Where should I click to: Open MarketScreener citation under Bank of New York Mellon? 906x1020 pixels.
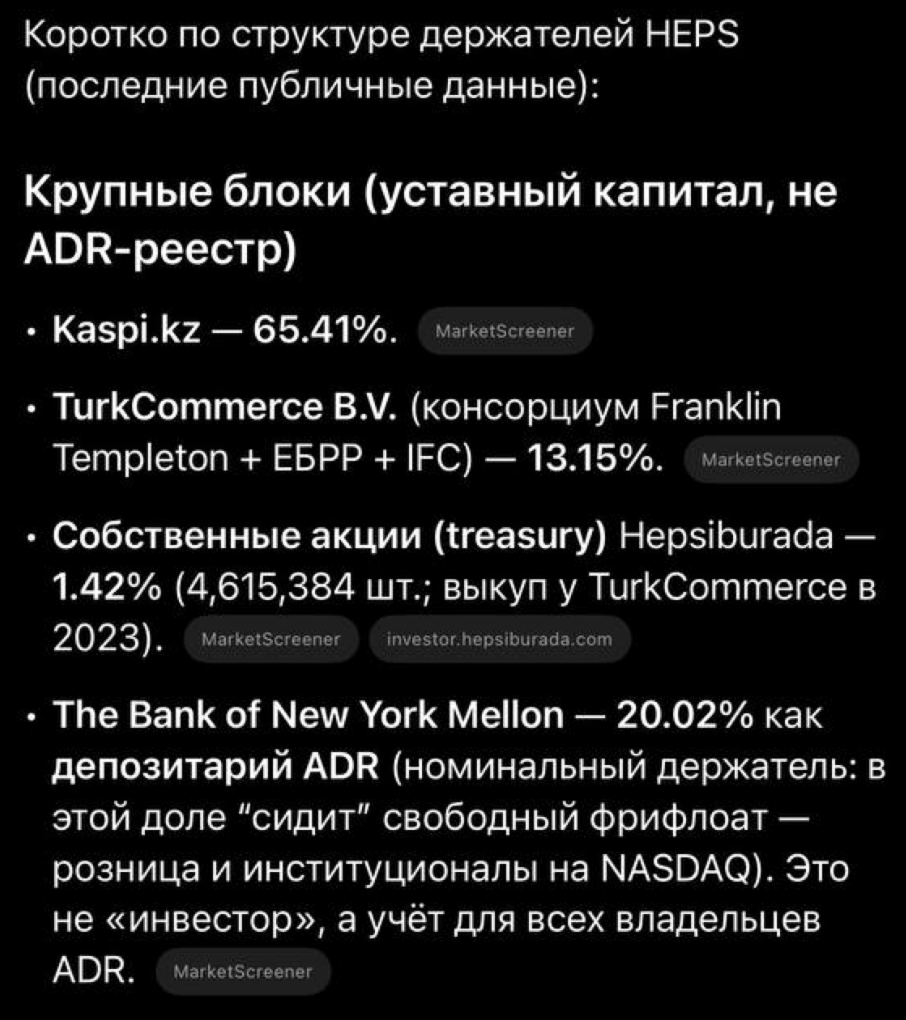pyautogui.click(x=242, y=972)
